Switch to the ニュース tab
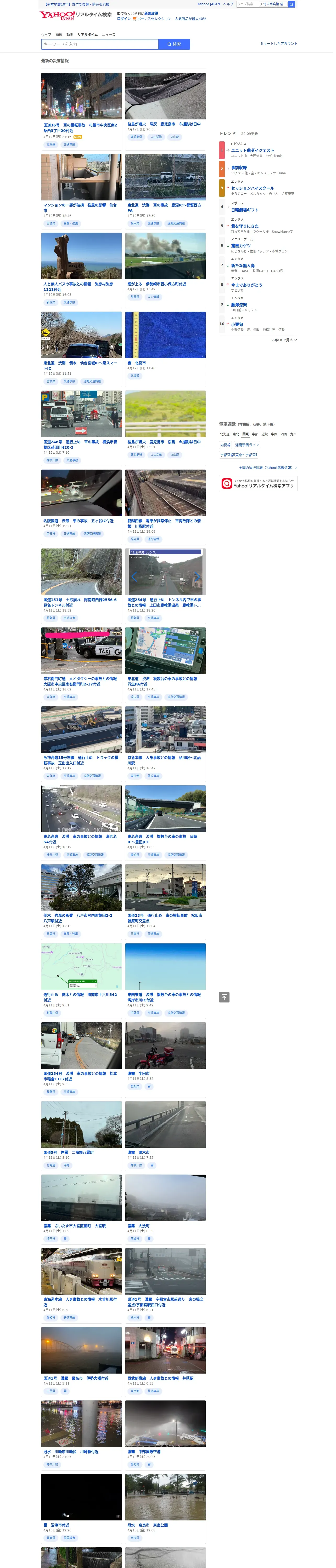 click(x=109, y=35)
